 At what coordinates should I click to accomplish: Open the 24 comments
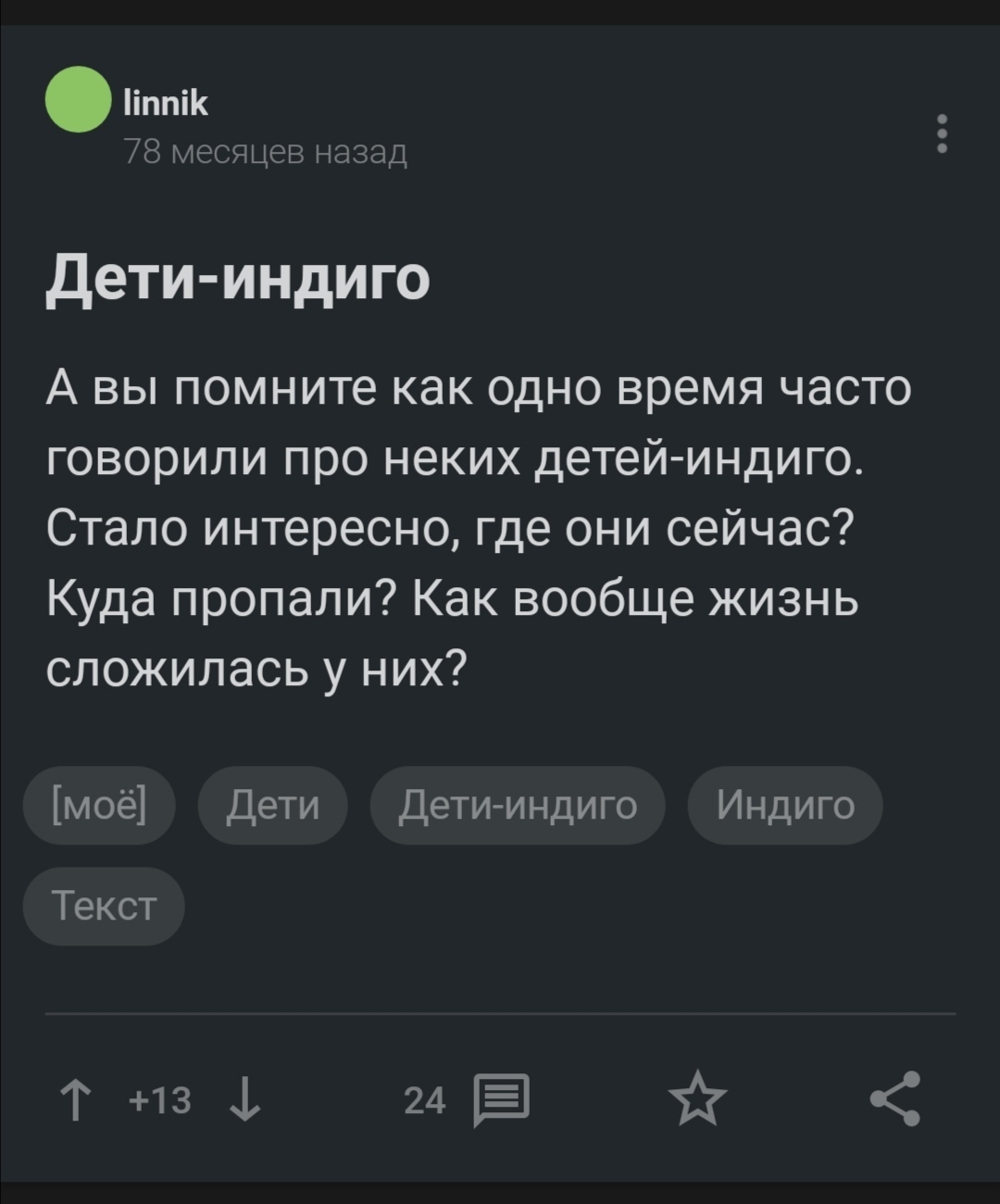click(468, 1100)
